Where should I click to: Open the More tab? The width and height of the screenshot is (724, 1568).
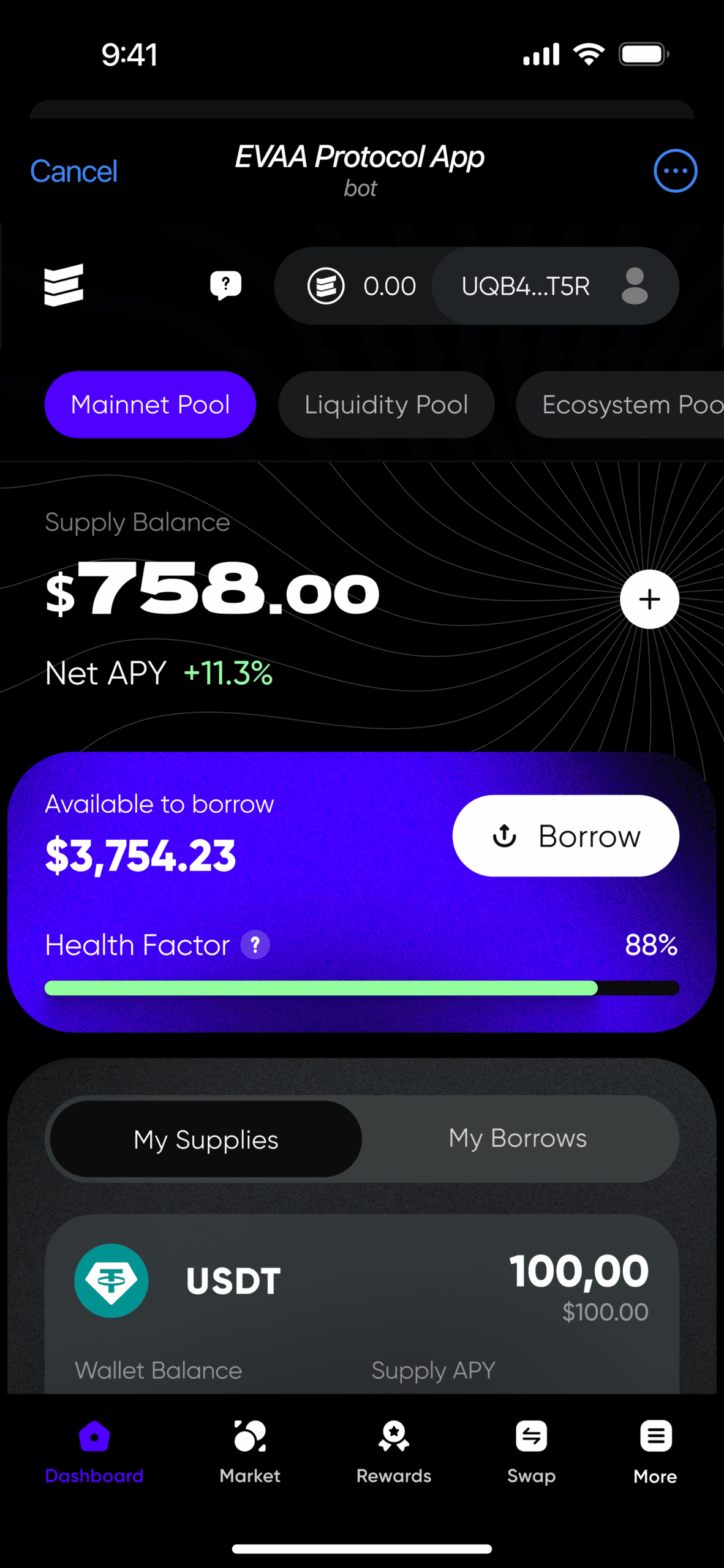(x=655, y=1452)
